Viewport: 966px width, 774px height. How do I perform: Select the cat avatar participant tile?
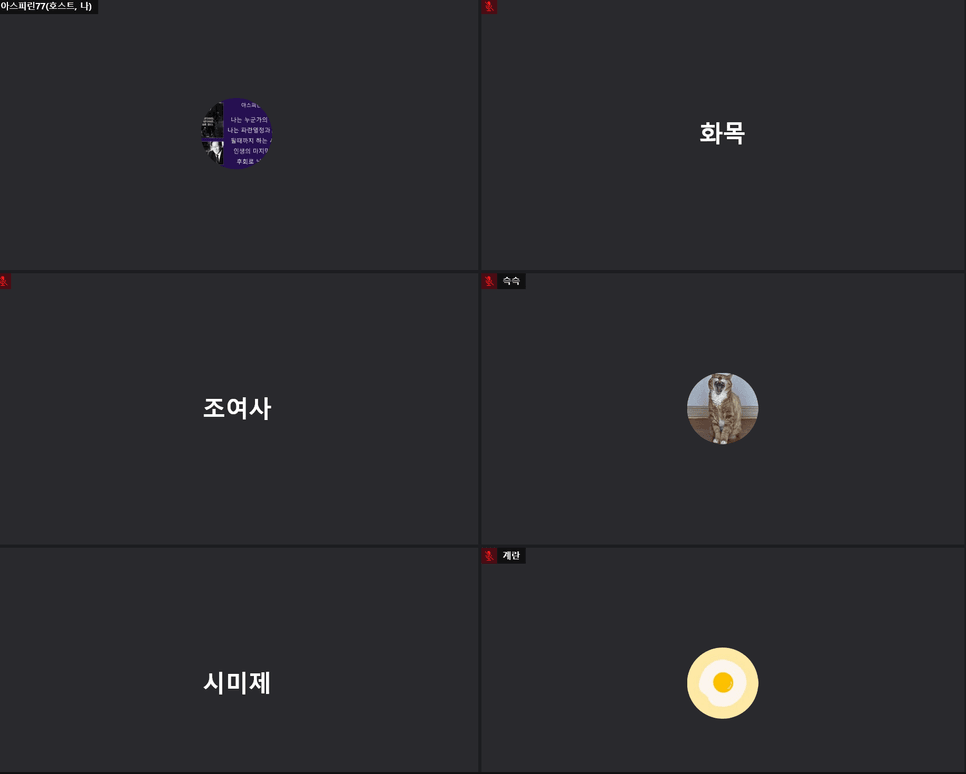point(722,408)
